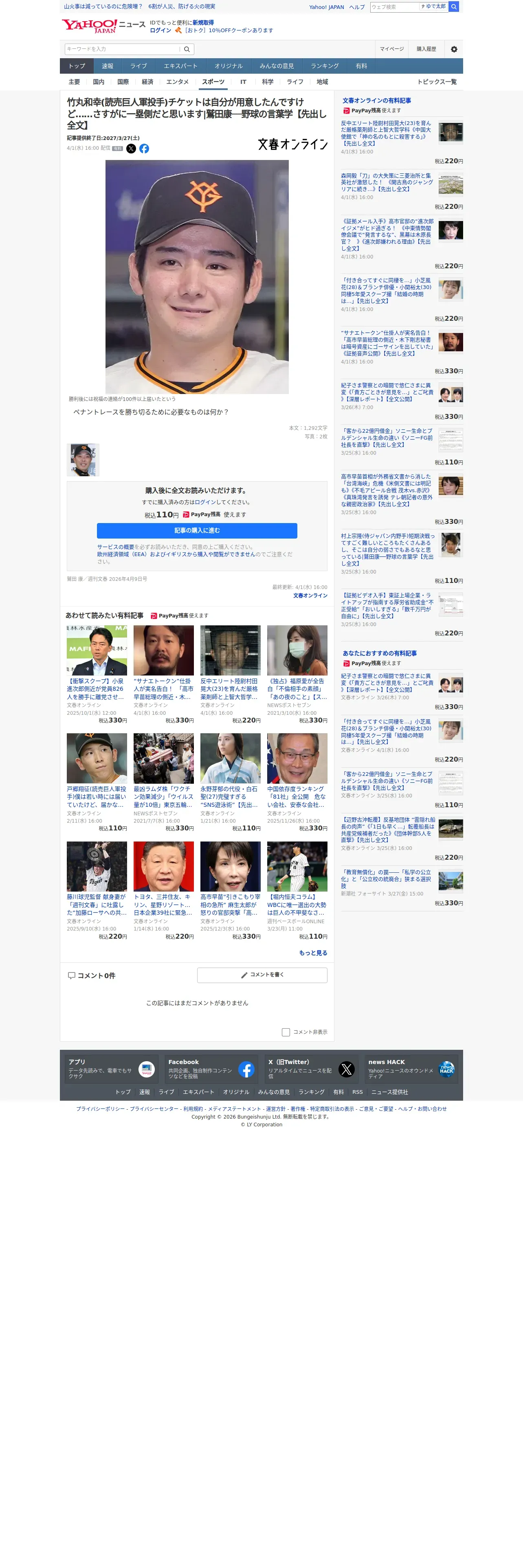This screenshot has width=523, height=1568.
Task: Select the 経済 category tab
Action: [x=147, y=81]
